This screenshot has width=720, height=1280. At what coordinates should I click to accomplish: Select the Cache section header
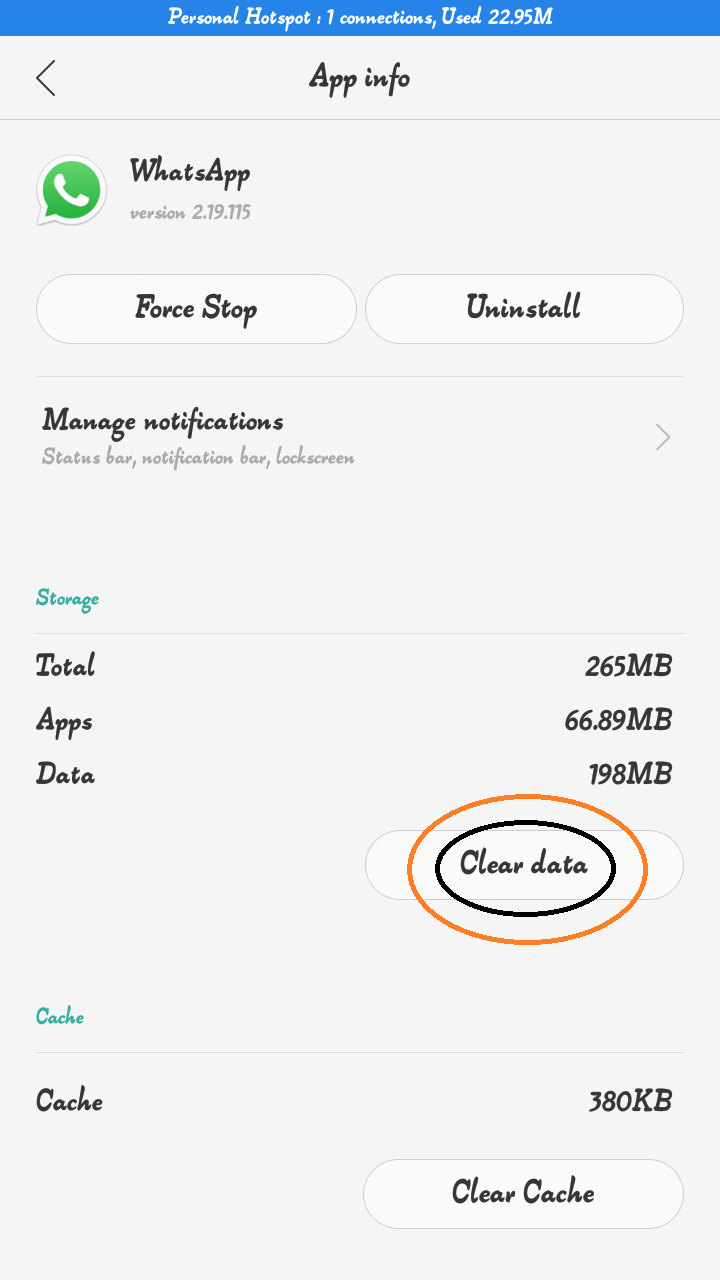(x=58, y=1016)
